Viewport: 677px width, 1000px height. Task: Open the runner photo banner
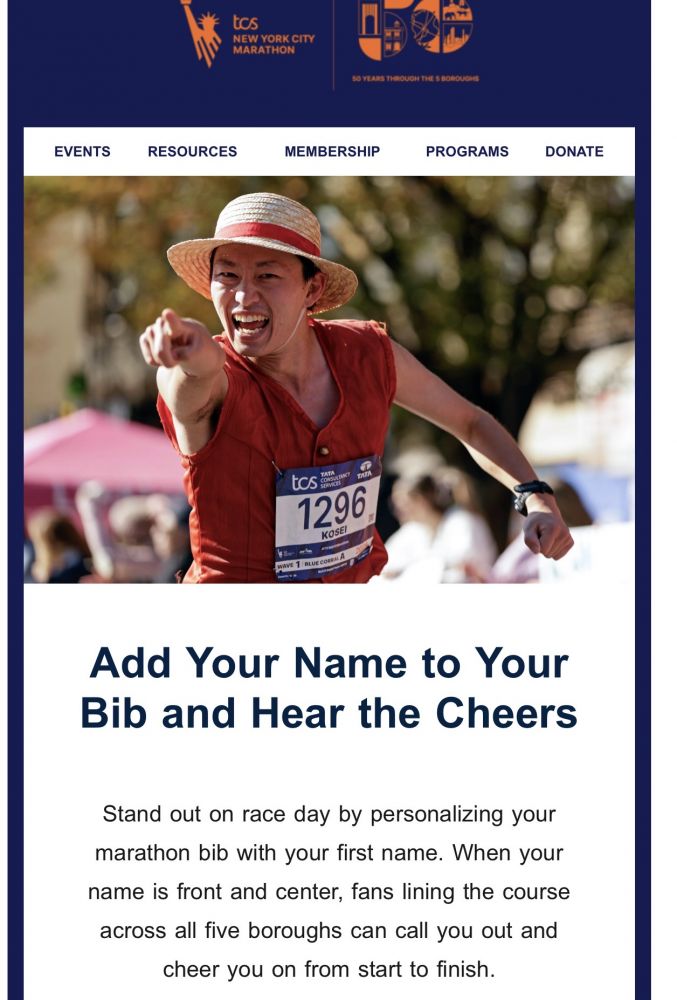pyautogui.click(x=329, y=379)
